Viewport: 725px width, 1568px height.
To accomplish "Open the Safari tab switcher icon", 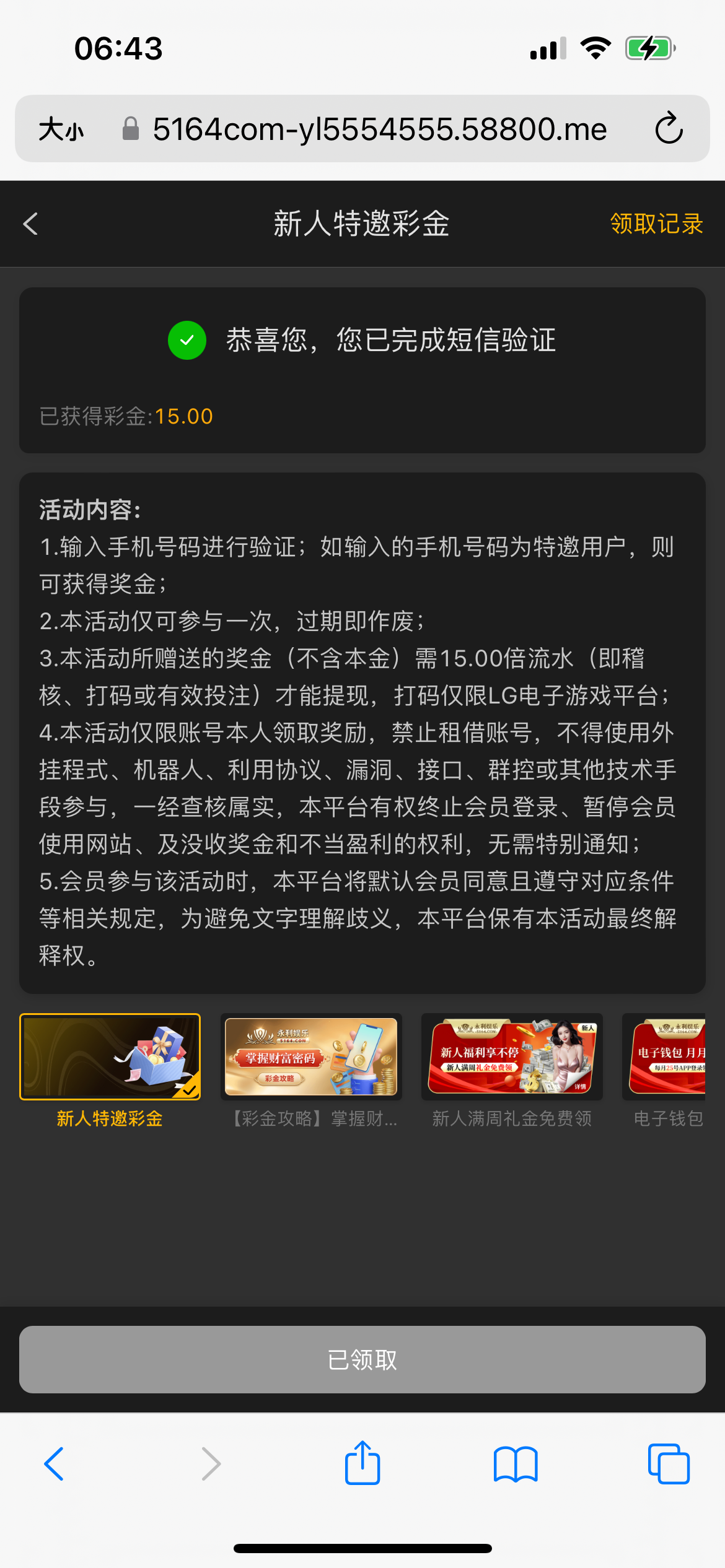I will 668,1464.
